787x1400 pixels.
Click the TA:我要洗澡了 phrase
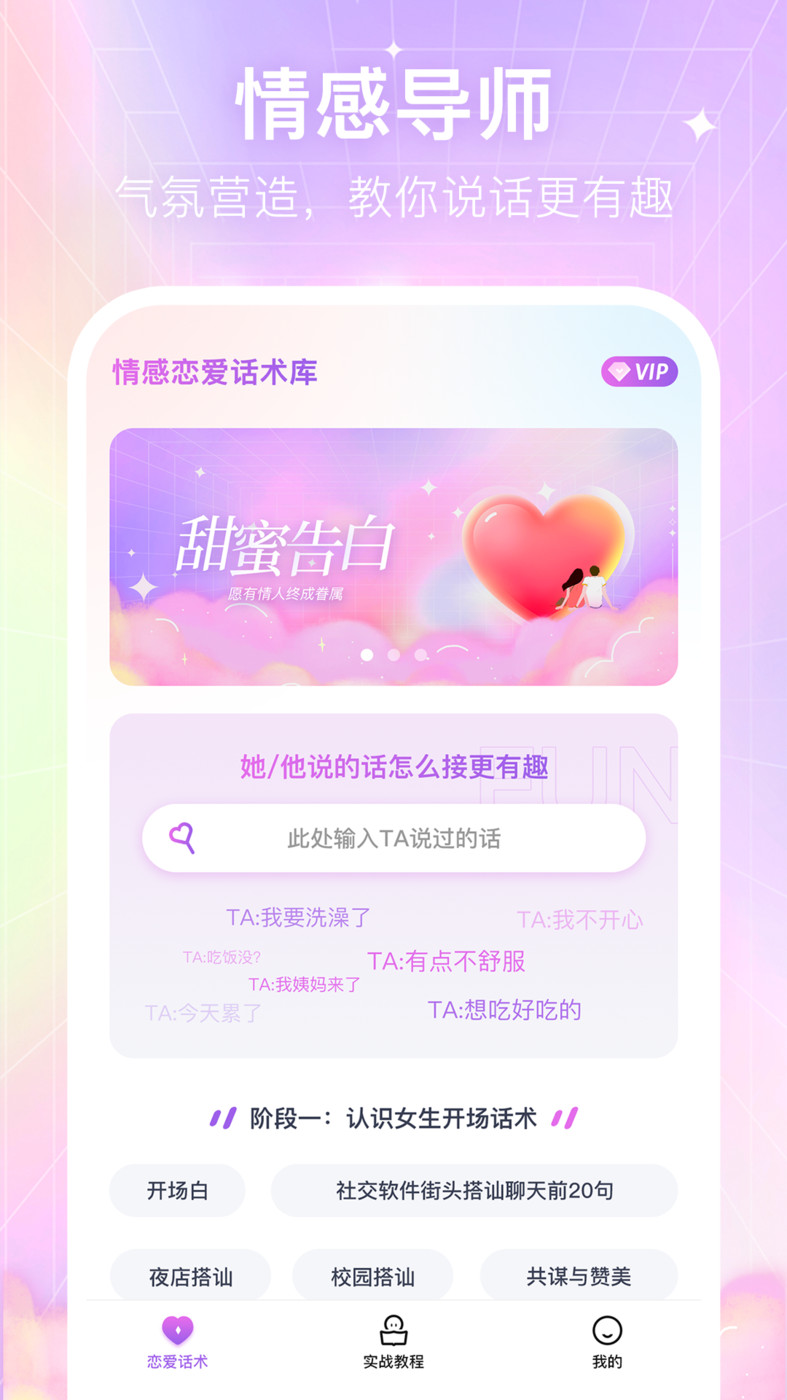pyautogui.click(x=298, y=916)
